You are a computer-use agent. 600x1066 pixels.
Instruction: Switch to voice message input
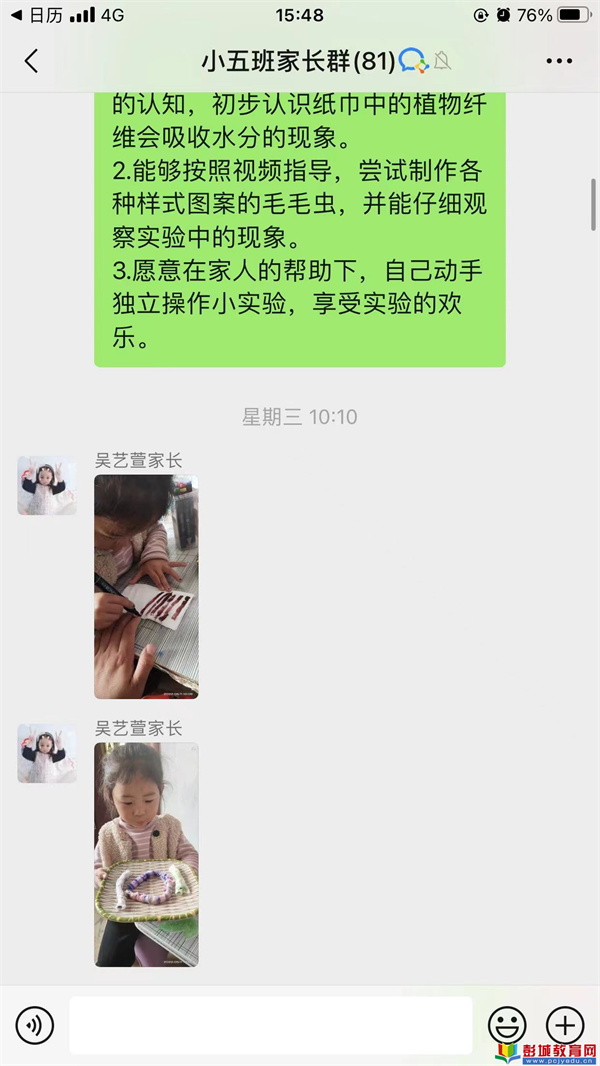[35, 1025]
